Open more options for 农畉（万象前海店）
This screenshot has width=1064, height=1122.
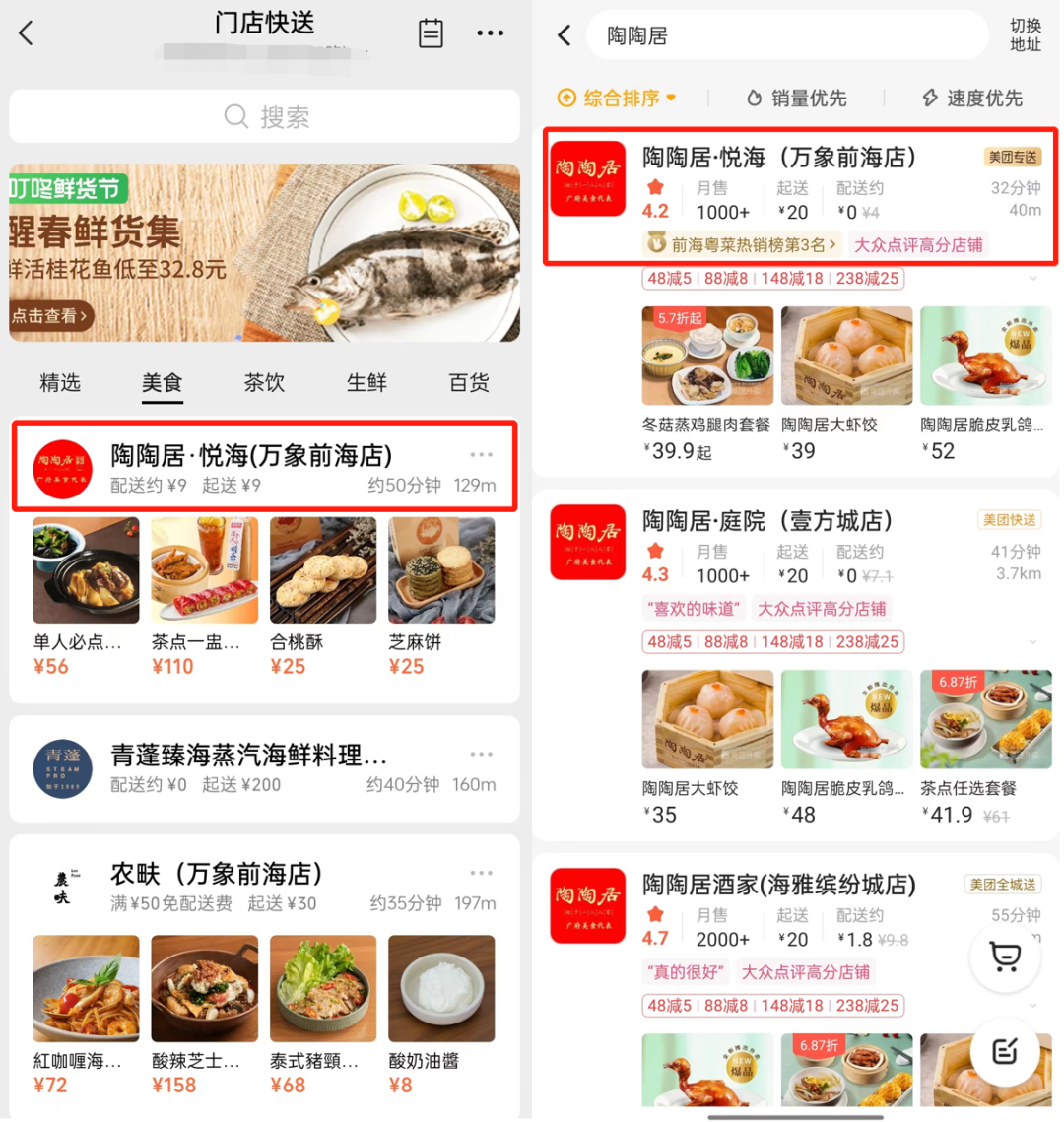click(x=481, y=873)
